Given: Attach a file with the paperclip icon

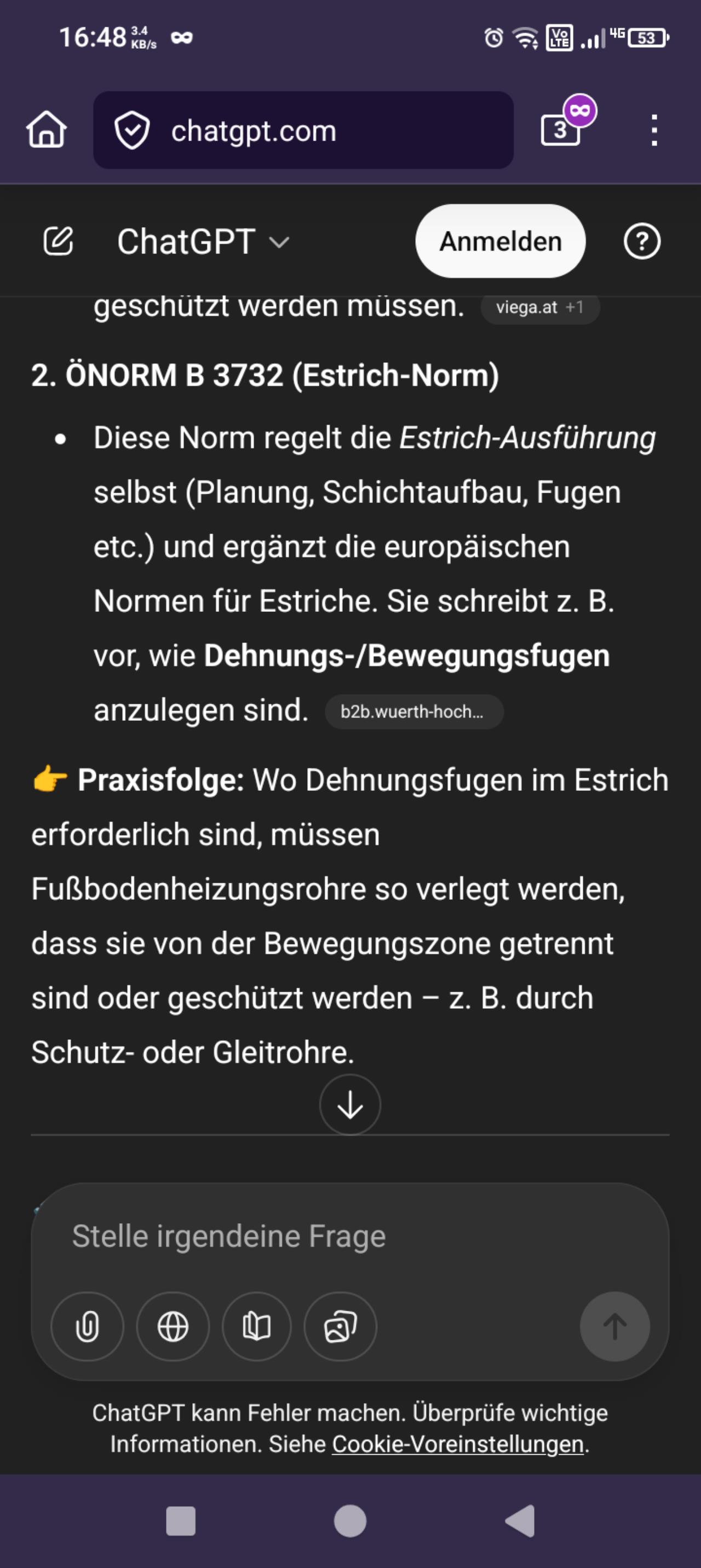Looking at the screenshot, I should (x=87, y=1326).
